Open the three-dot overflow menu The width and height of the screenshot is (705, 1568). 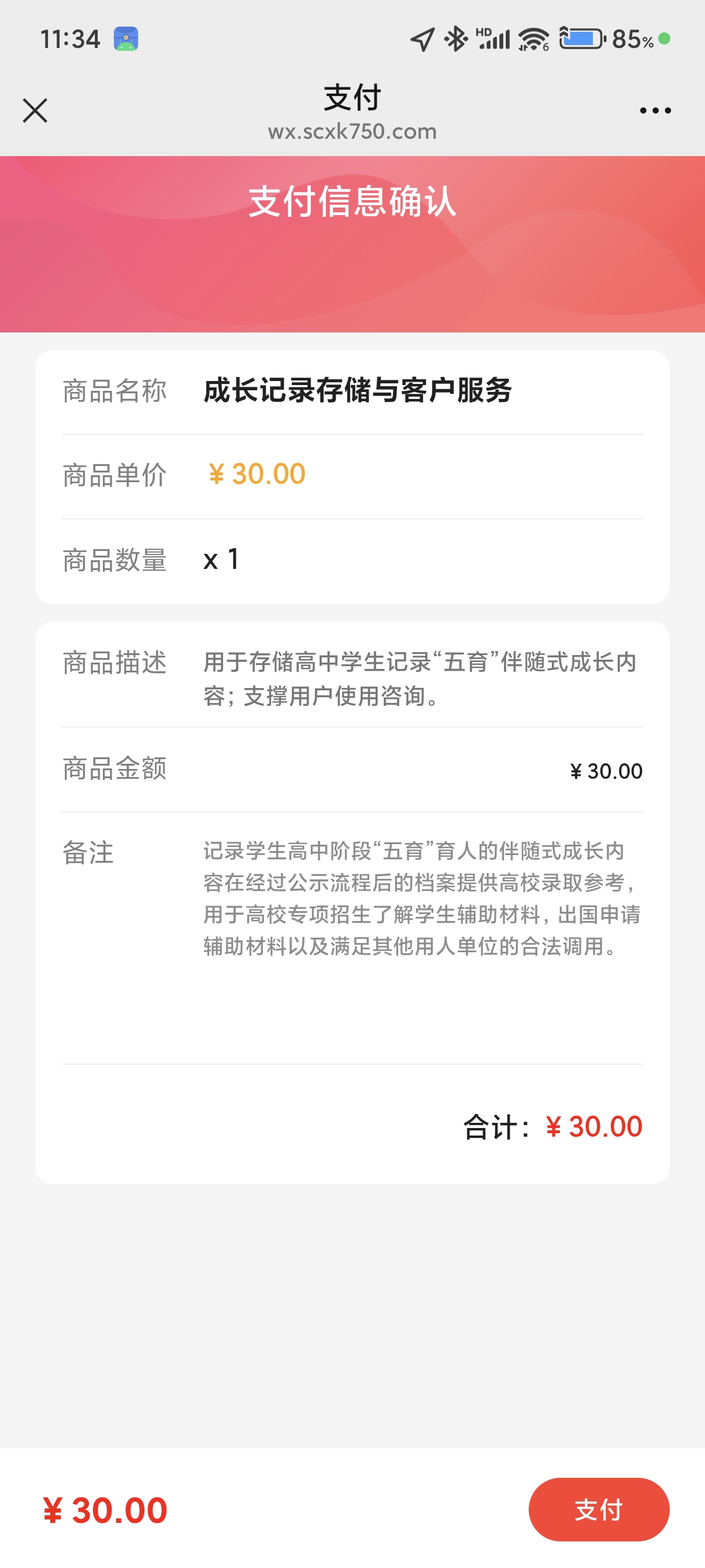click(x=655, y=111)
